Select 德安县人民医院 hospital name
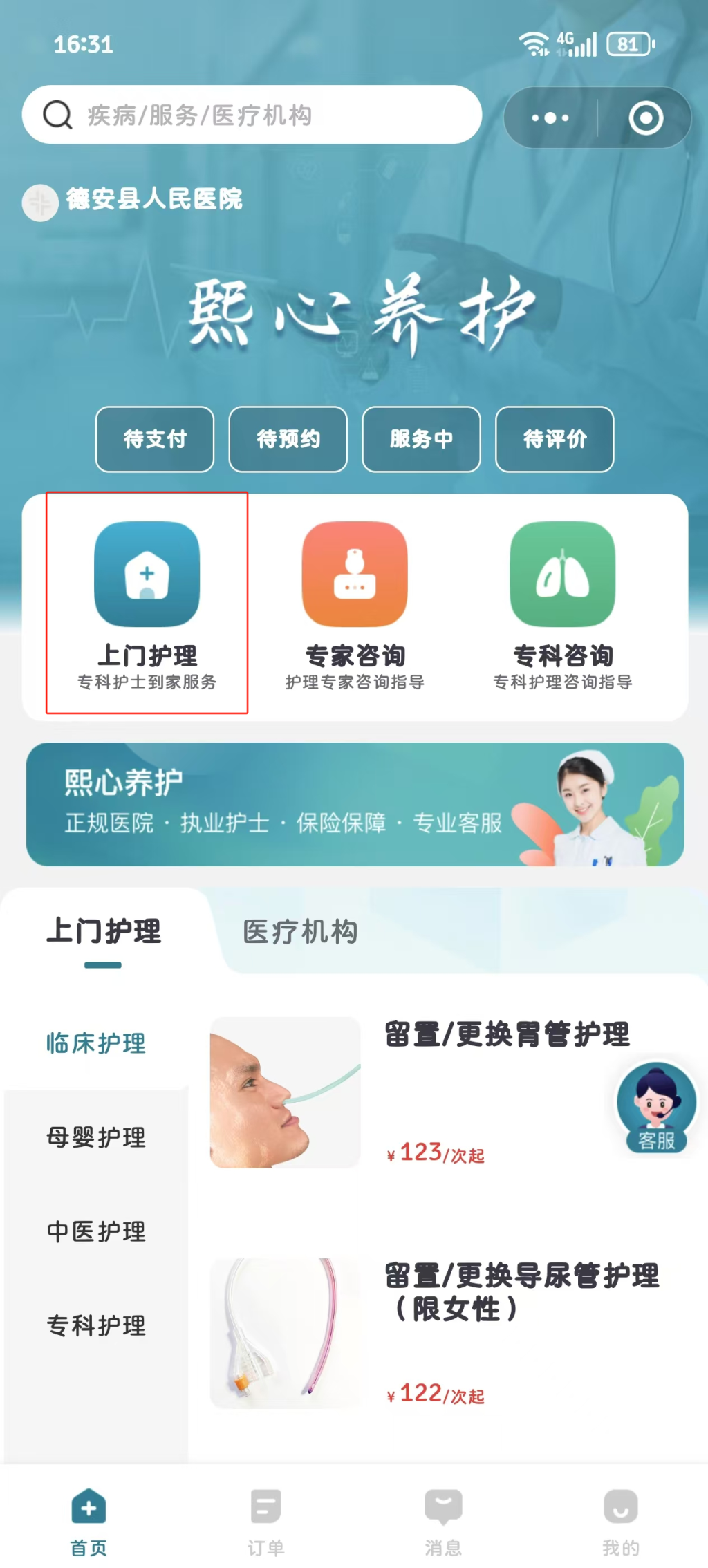Viewport: 708px width, 1568px height. 153,200
